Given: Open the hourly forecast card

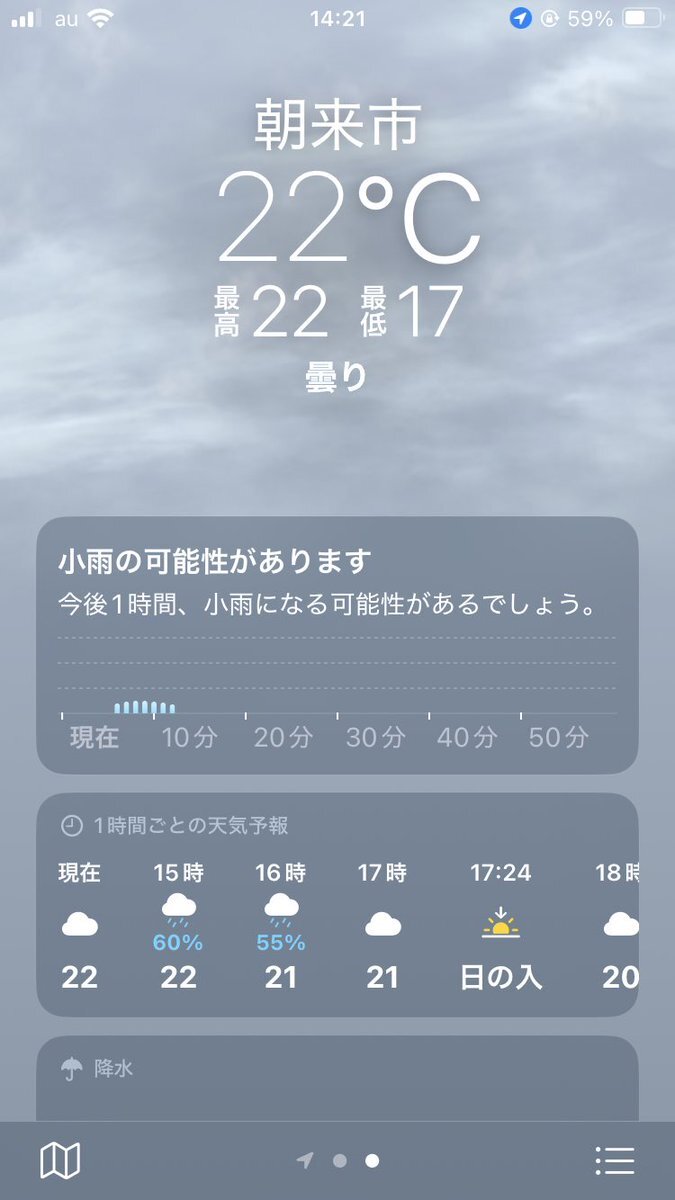Looking at the screenshot, I should pos(337,904).
